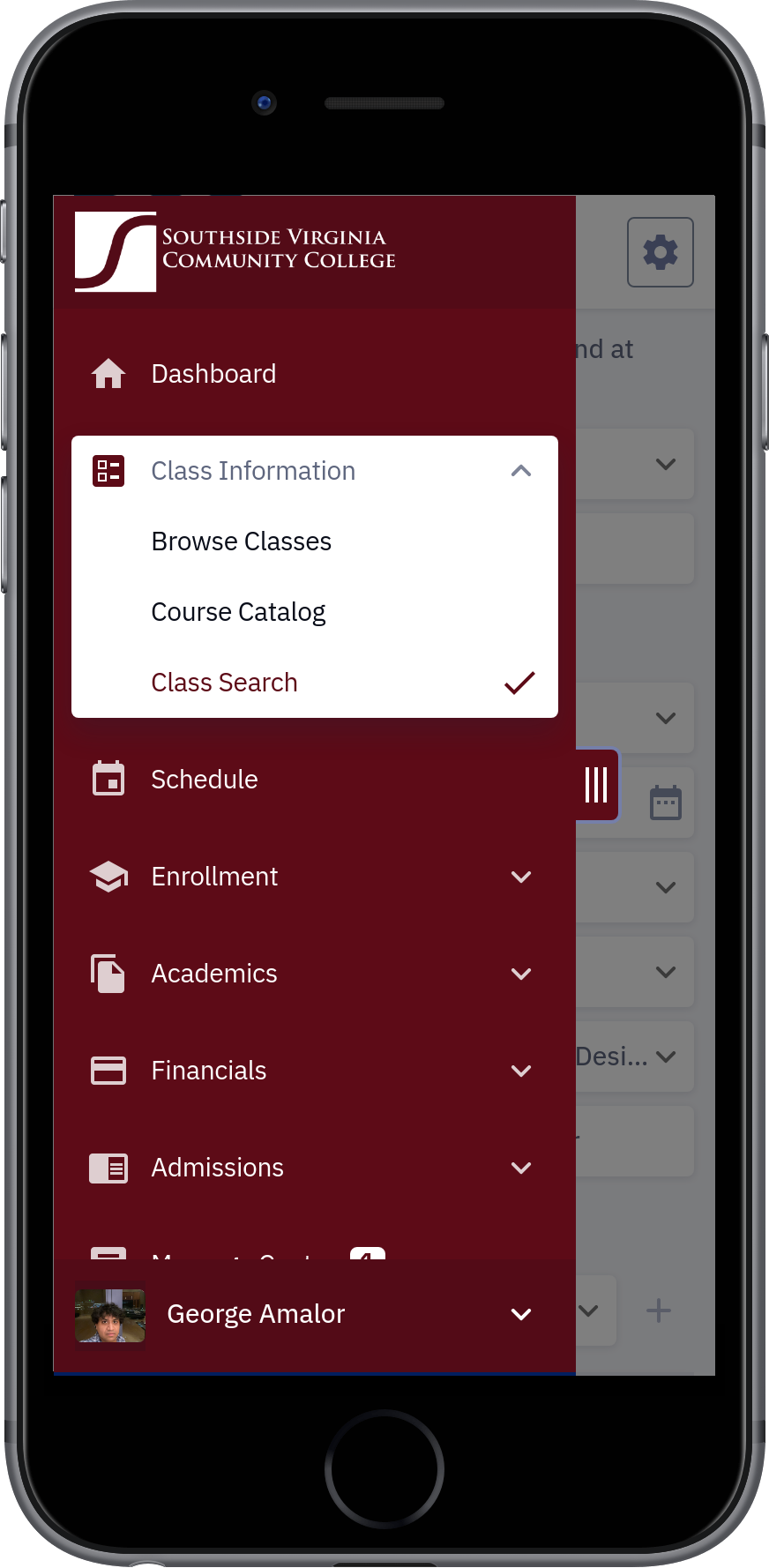Open George Amalor's profile menu
Screen dimensions: 769x1568
click(314, 1314)
